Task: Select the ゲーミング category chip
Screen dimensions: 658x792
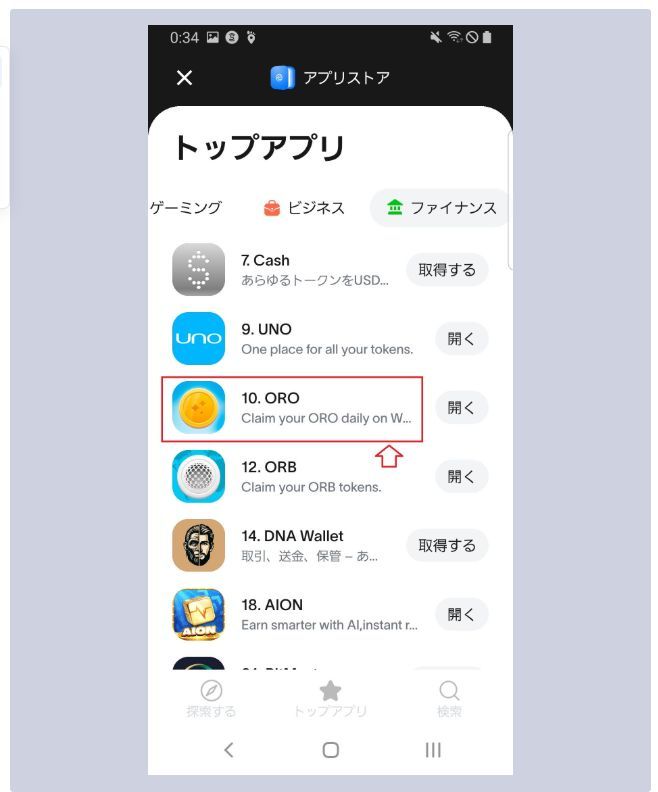Action: [x=186, y=208]
